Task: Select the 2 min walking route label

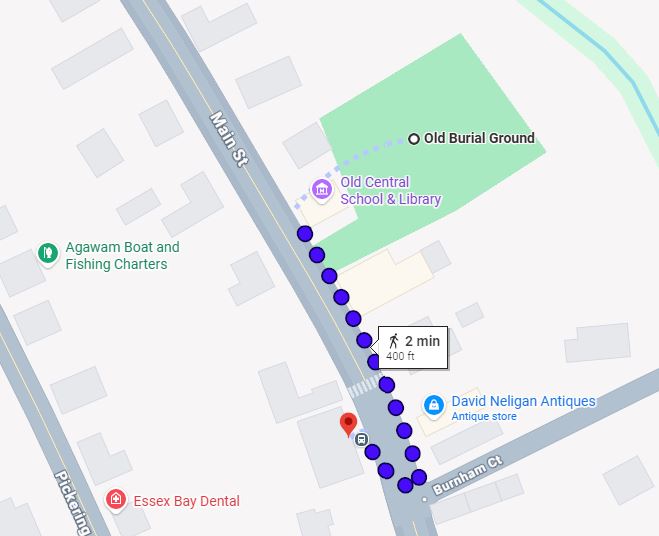Action: pos(413,346)
